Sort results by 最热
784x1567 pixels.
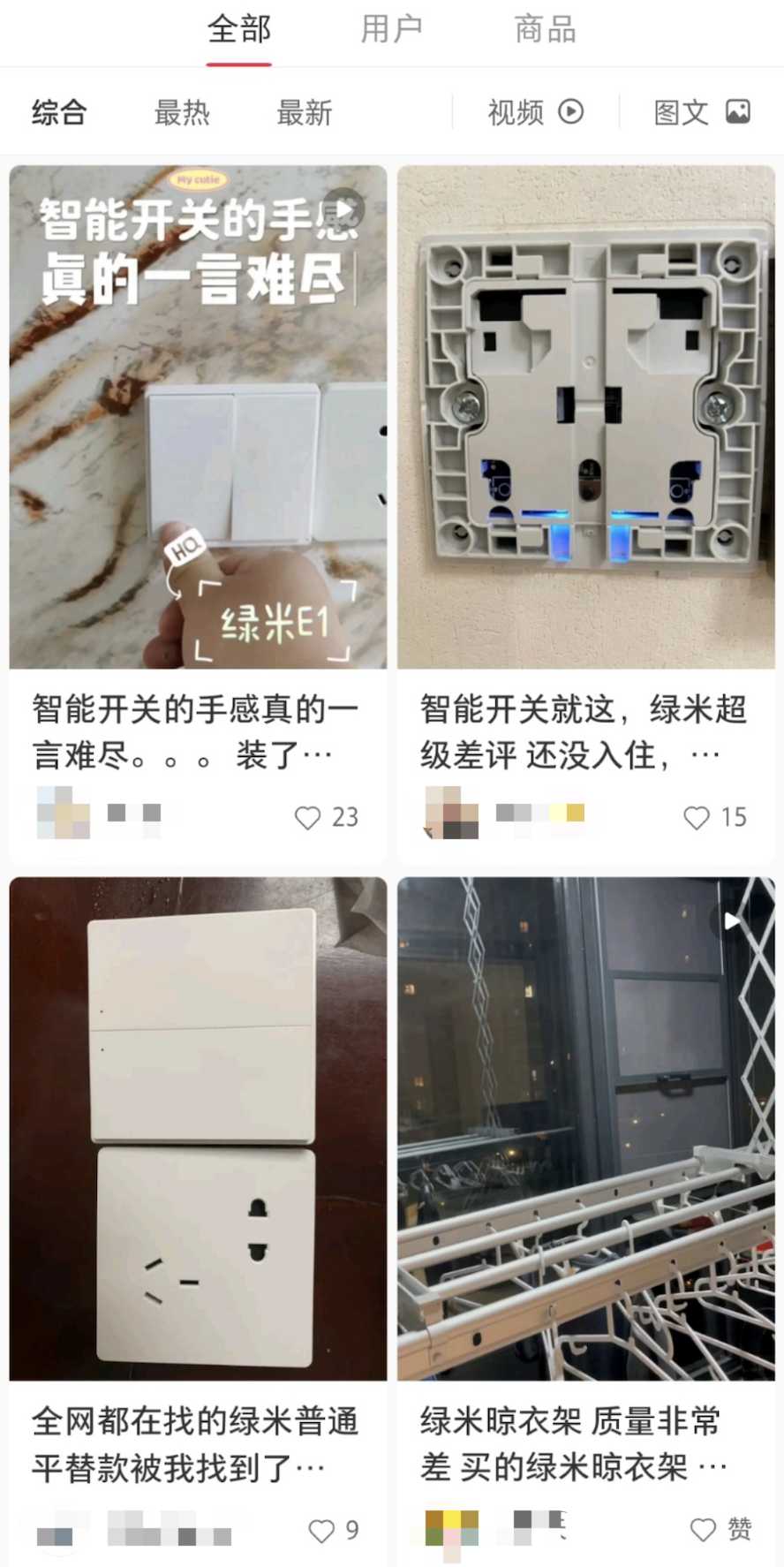click(x=182, y=112)
